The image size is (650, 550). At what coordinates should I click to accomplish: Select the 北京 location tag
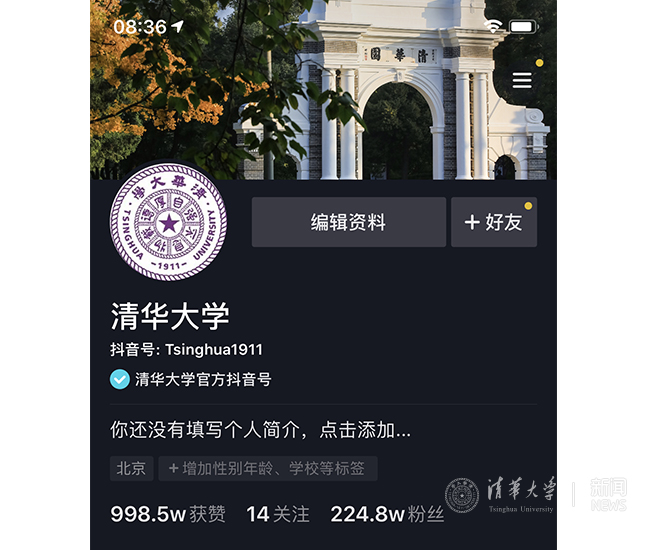coord(130,468)
